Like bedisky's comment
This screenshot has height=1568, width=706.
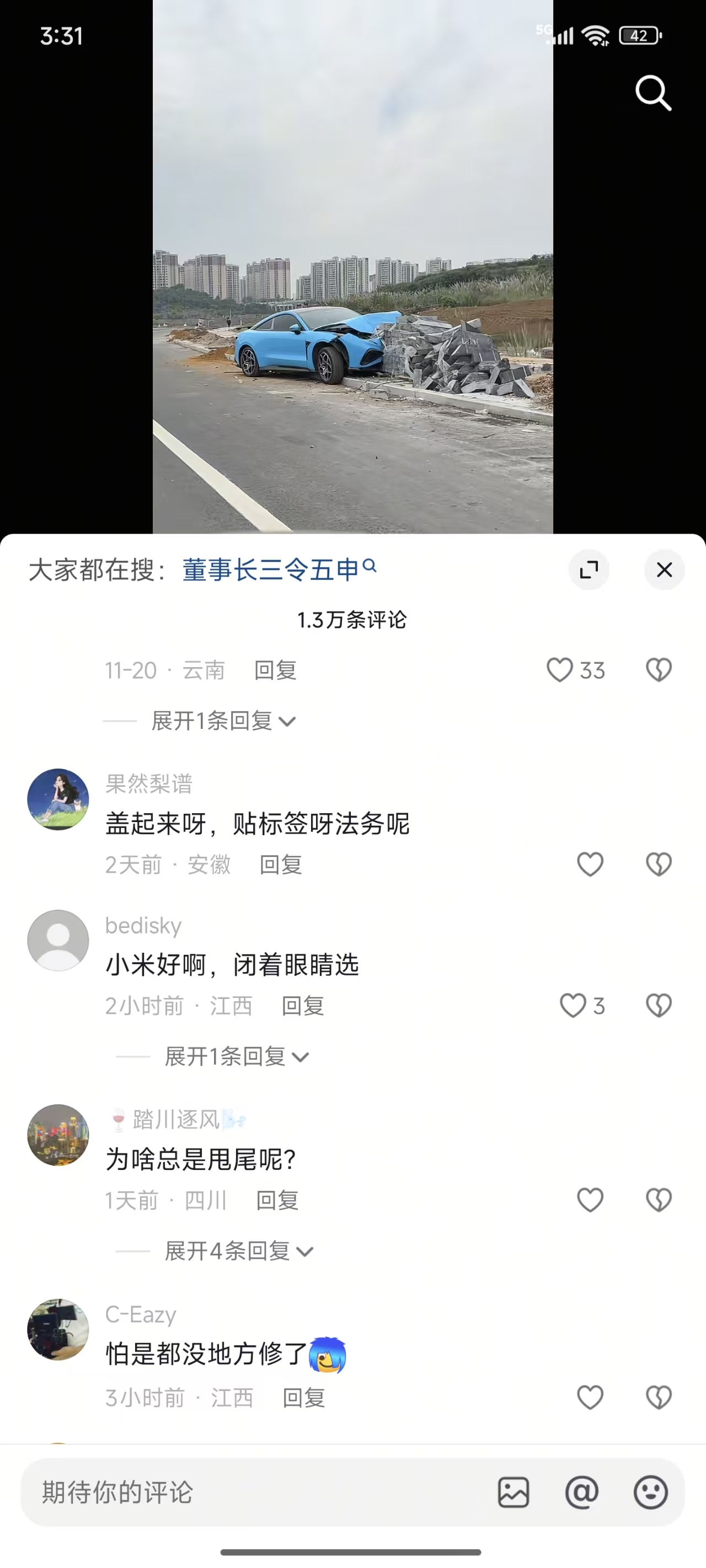pos(573,1006)
